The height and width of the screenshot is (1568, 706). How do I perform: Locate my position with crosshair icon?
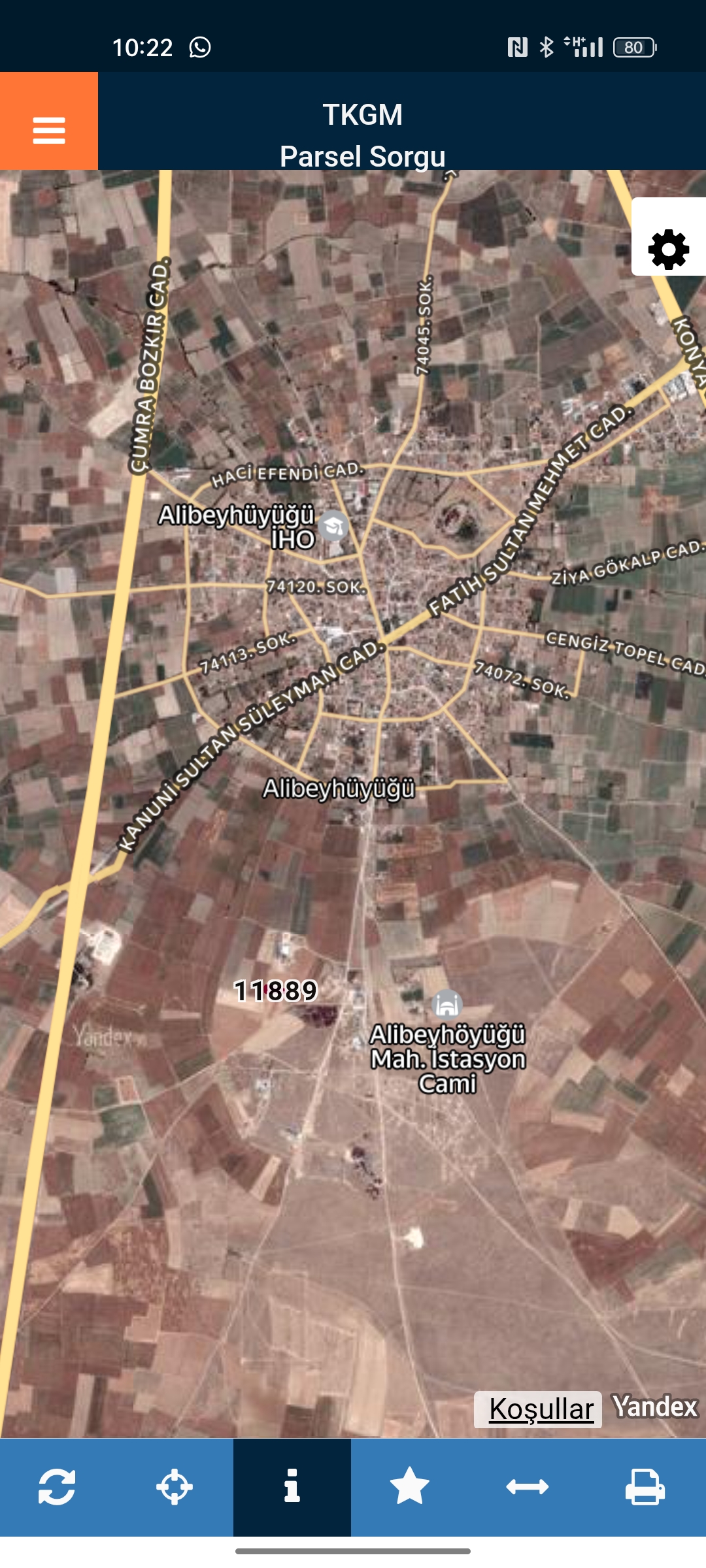(x=175, y=1487)
